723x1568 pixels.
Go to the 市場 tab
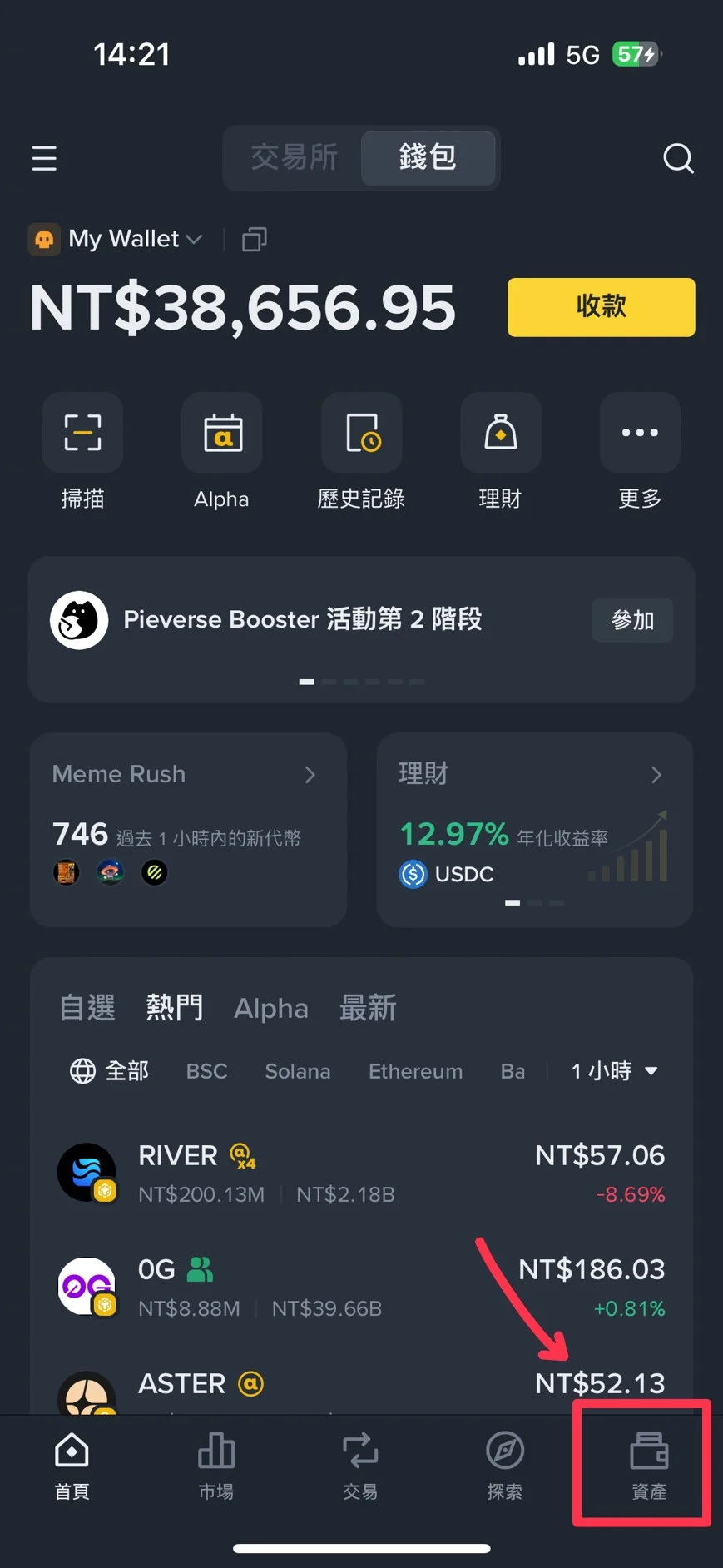tap(216, 1465)
